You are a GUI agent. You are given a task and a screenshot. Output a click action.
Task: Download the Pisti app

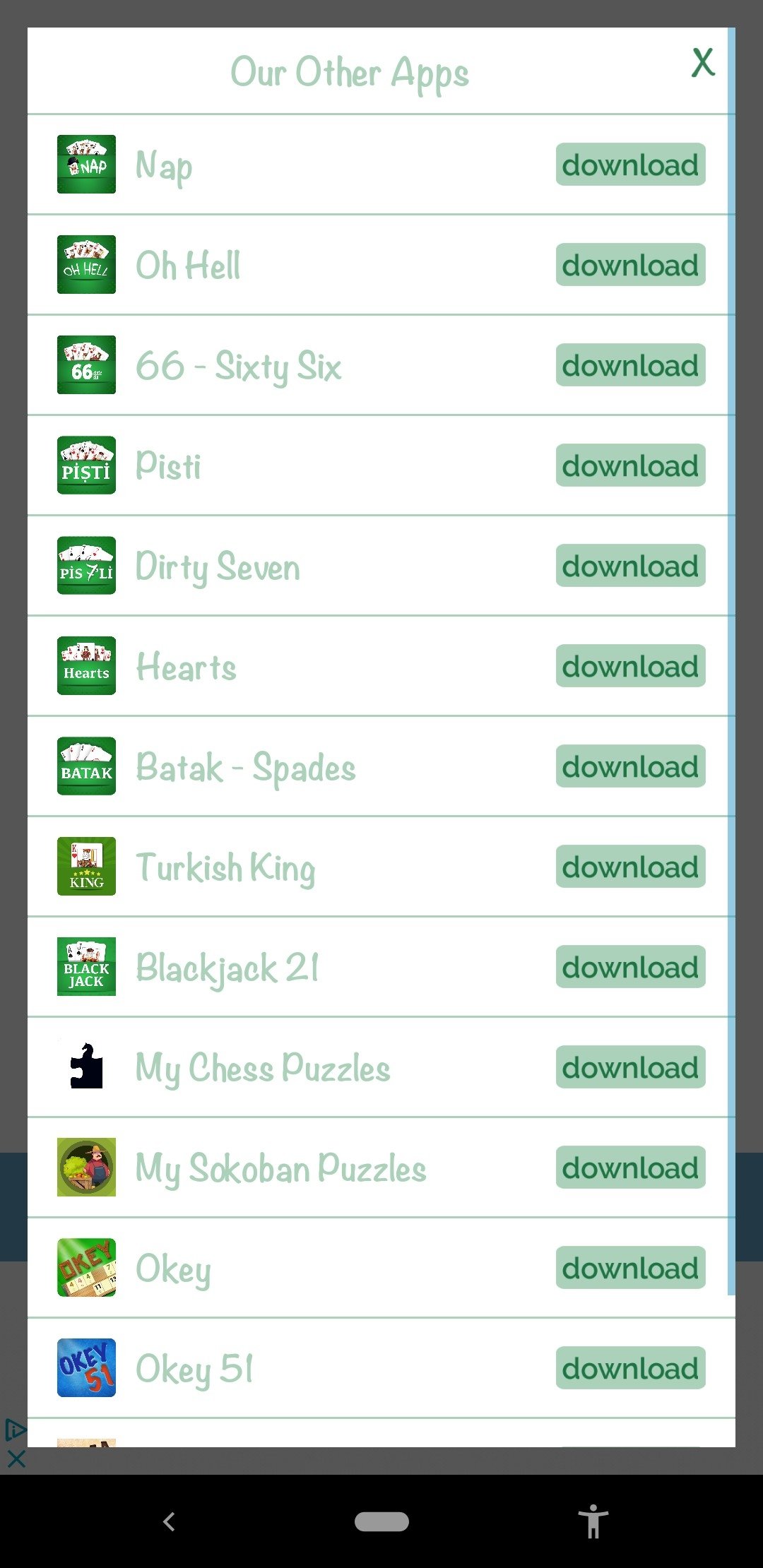click(630, 465)
